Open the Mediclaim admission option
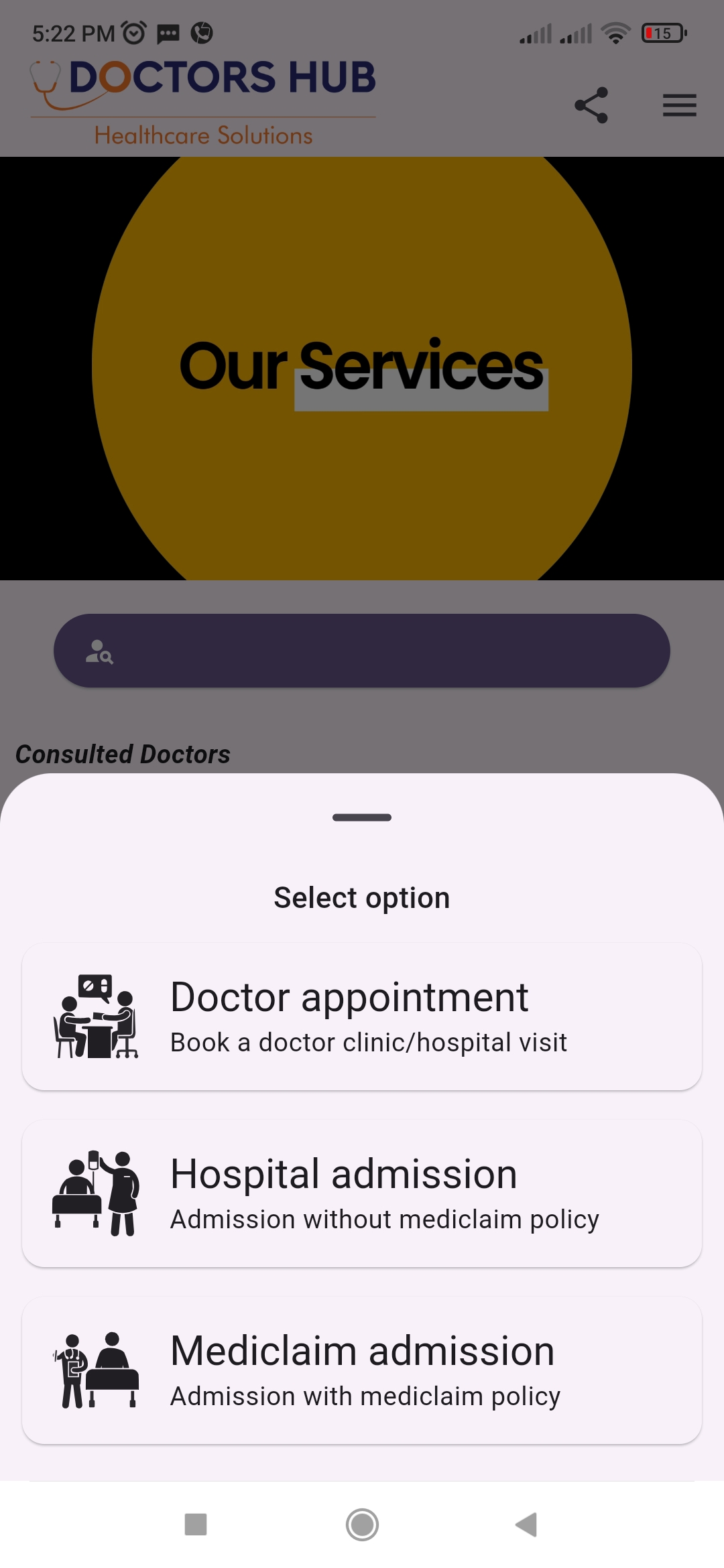Image resolution: width=724 pixels, height=1568 pixels. click(362, 1370)
